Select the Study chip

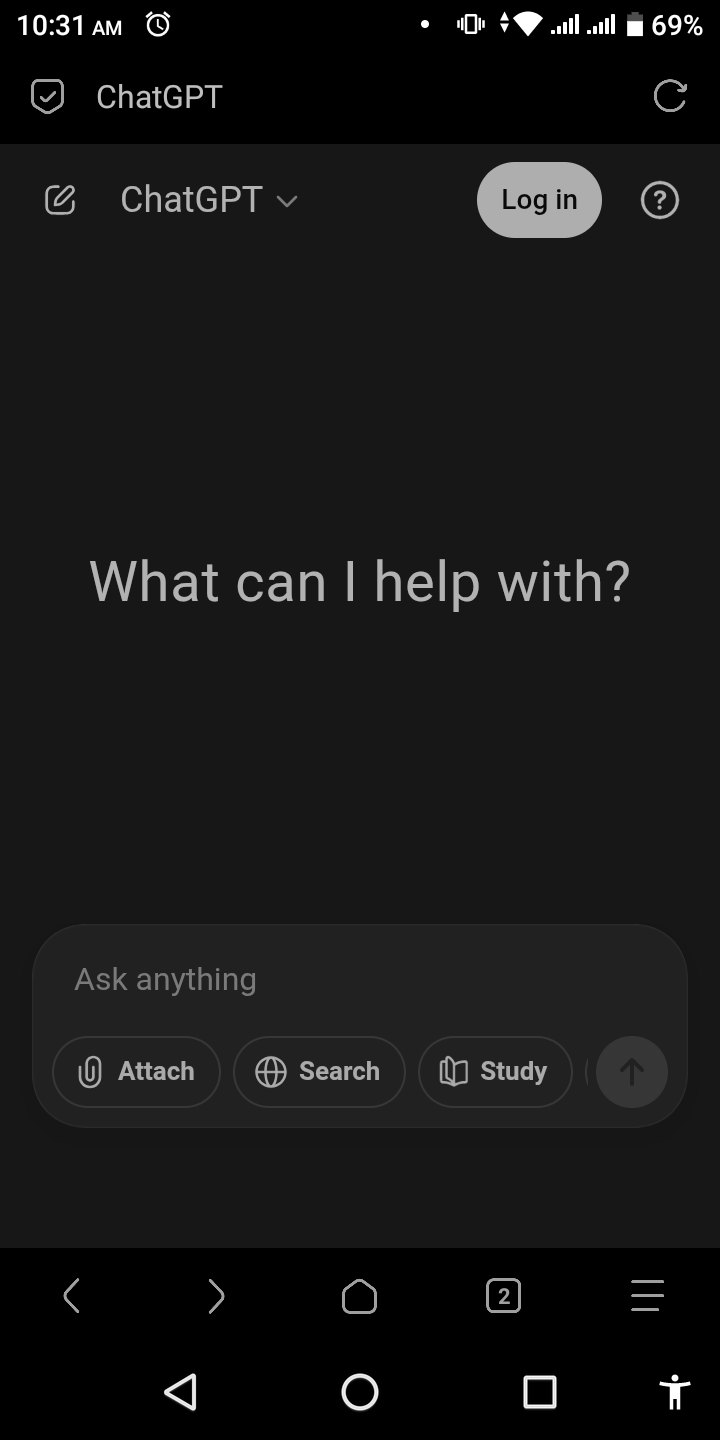coord(495,1071)
